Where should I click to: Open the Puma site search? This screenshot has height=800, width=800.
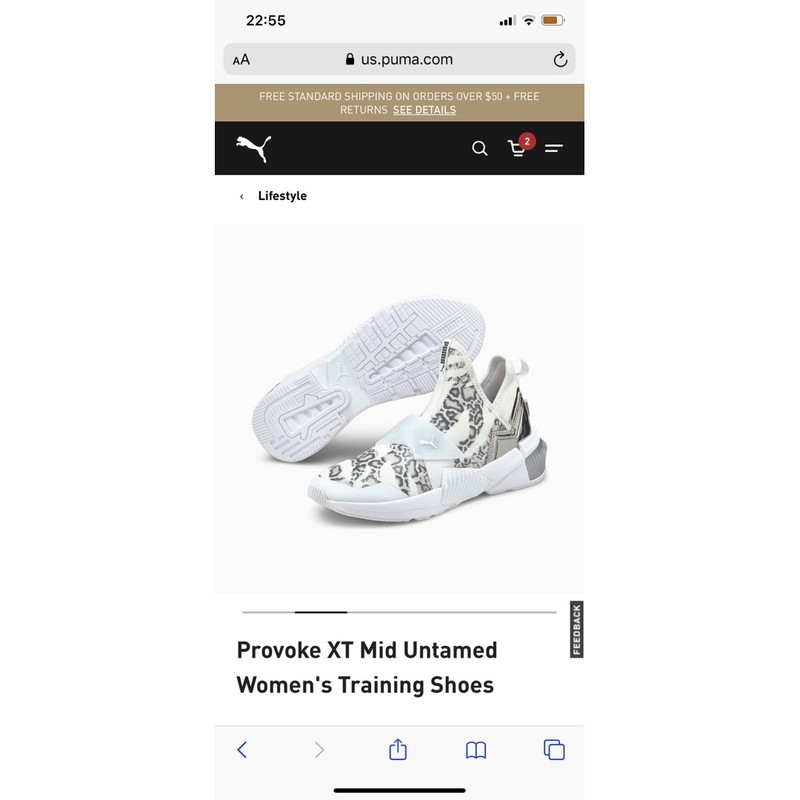pyautogui.click(x=480, y=149)
